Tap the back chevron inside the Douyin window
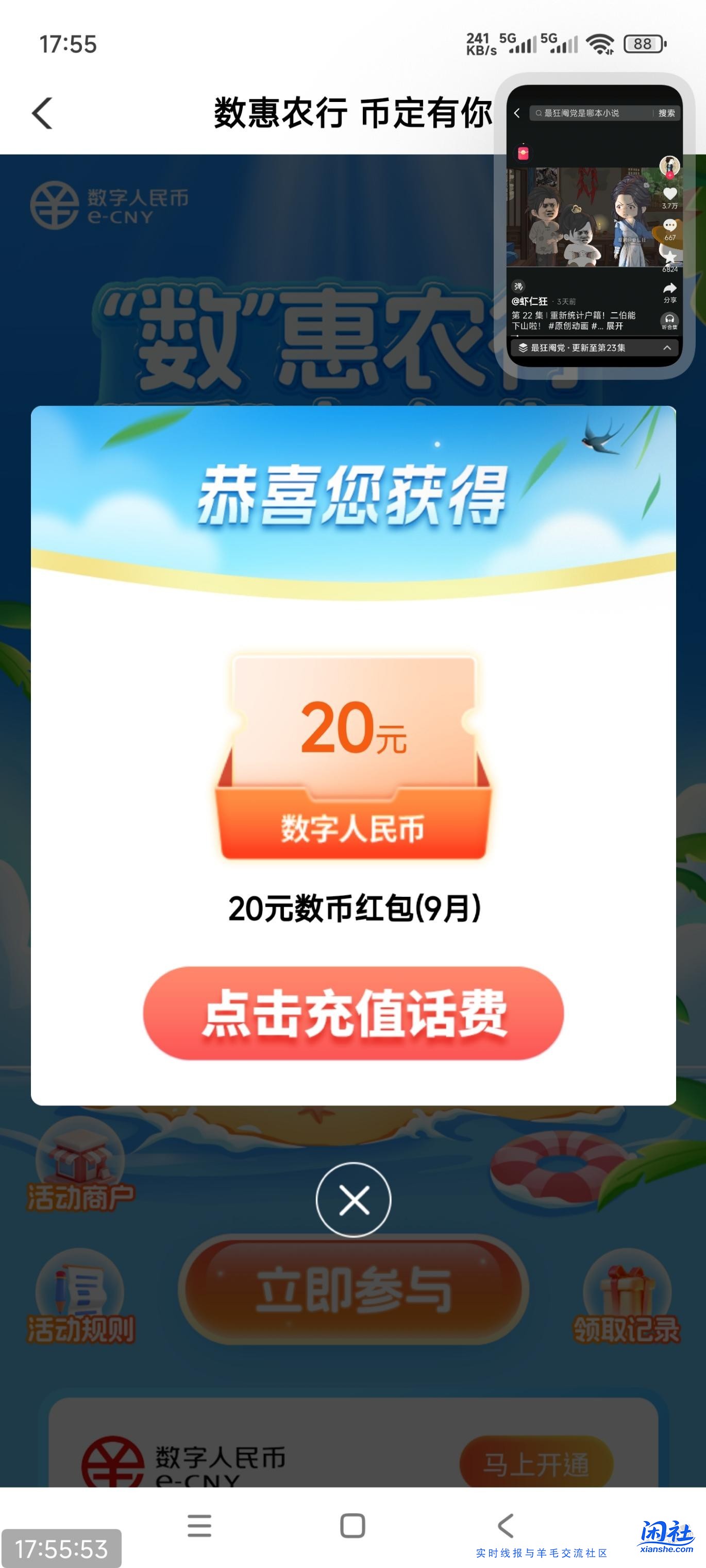The image size is (706, 1568). pyautogui.click(x=516, y=113)
